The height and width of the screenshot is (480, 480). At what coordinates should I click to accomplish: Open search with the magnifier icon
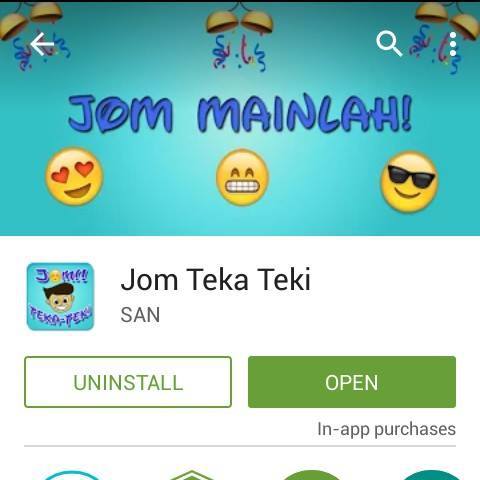389,44
